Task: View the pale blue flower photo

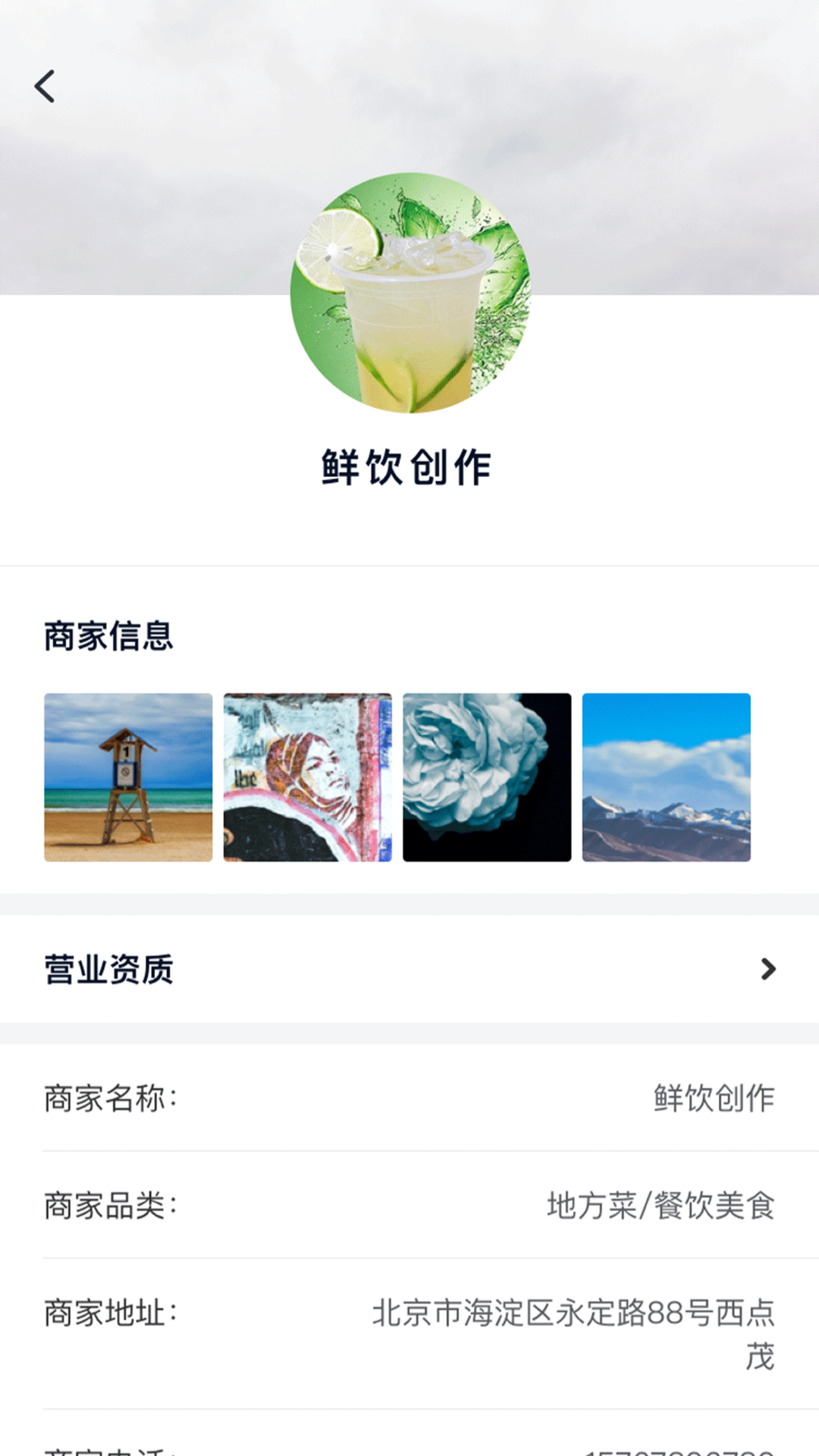Action: coord(487,777)
